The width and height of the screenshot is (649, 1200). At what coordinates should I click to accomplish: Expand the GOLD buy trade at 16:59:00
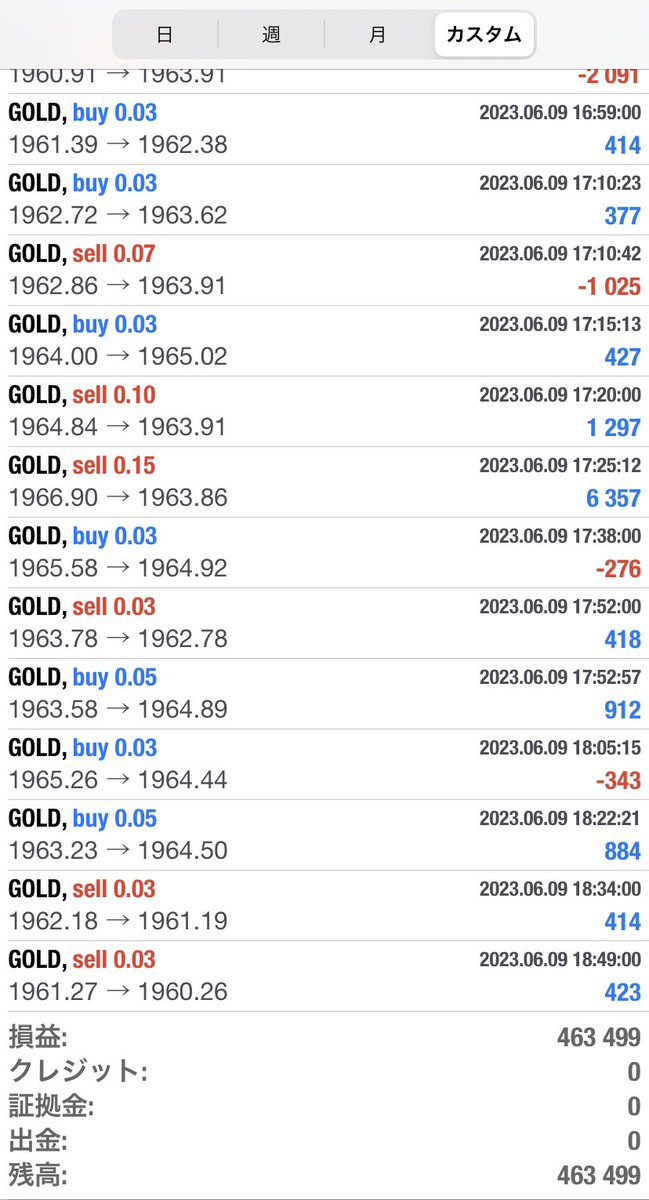pyautogui.click(x=324, y=129)
